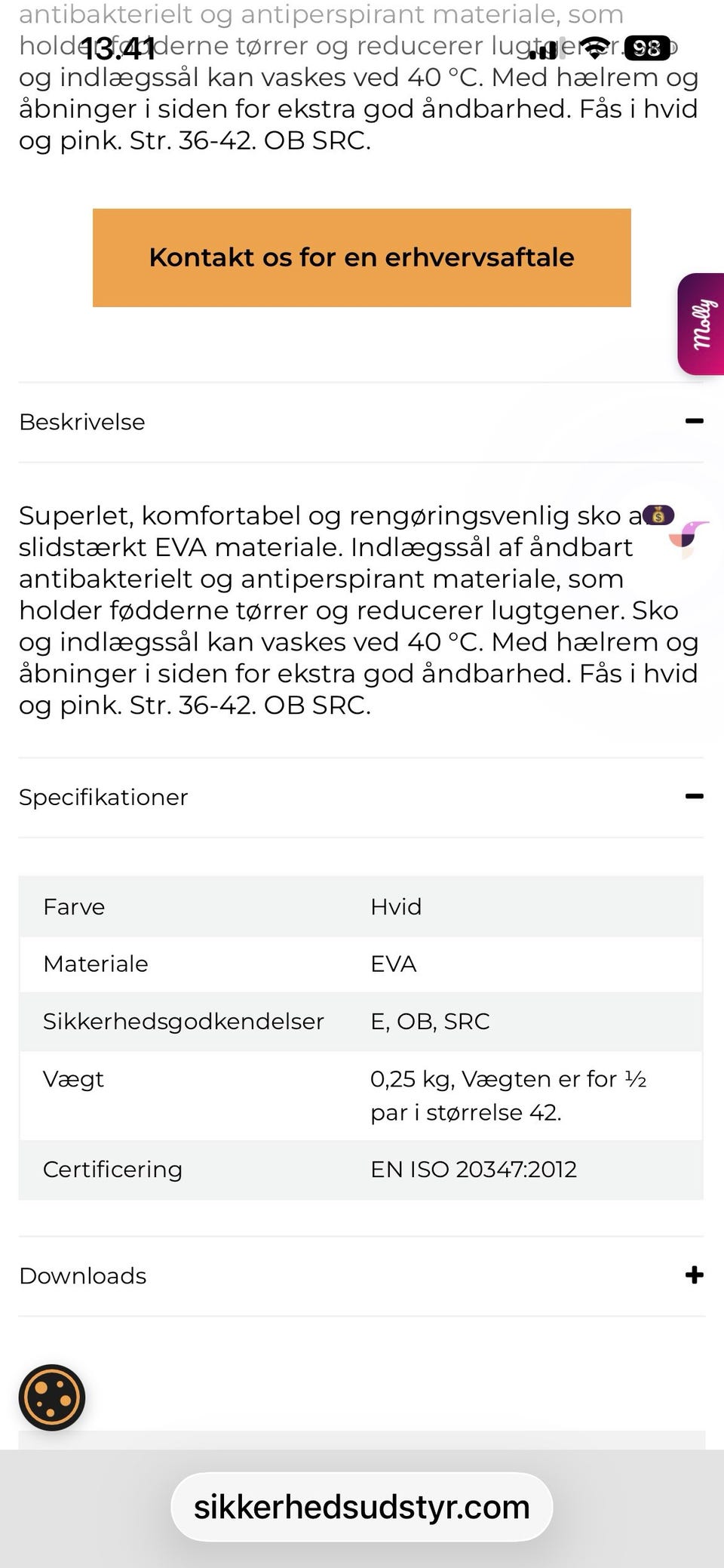724x1568 pixels.
Task: Expand the Downloads section
Action: (x=361, y=1276)
